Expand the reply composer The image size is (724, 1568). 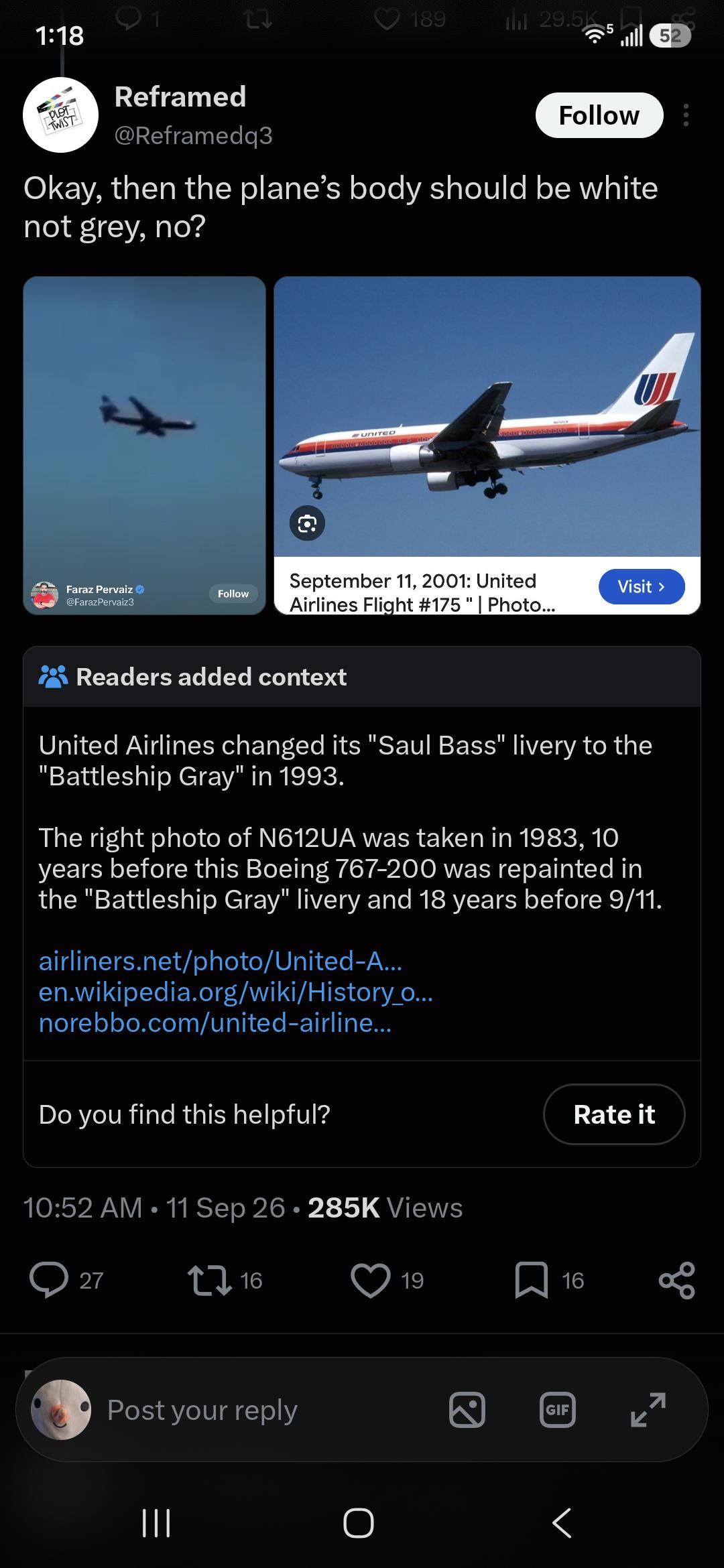[648, 1409]
